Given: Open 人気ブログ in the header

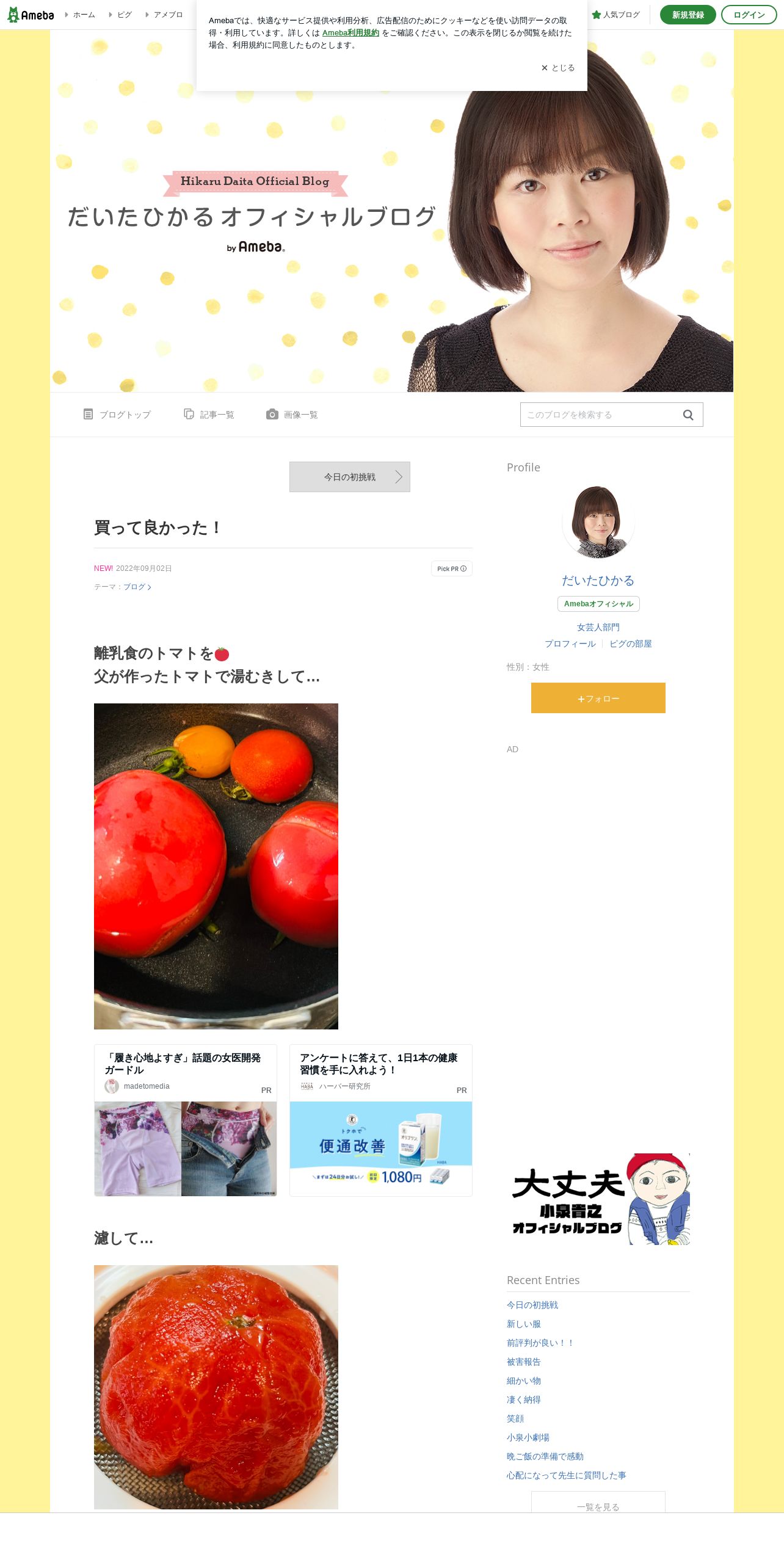Looking at the screenshot, I should point(616,15).
